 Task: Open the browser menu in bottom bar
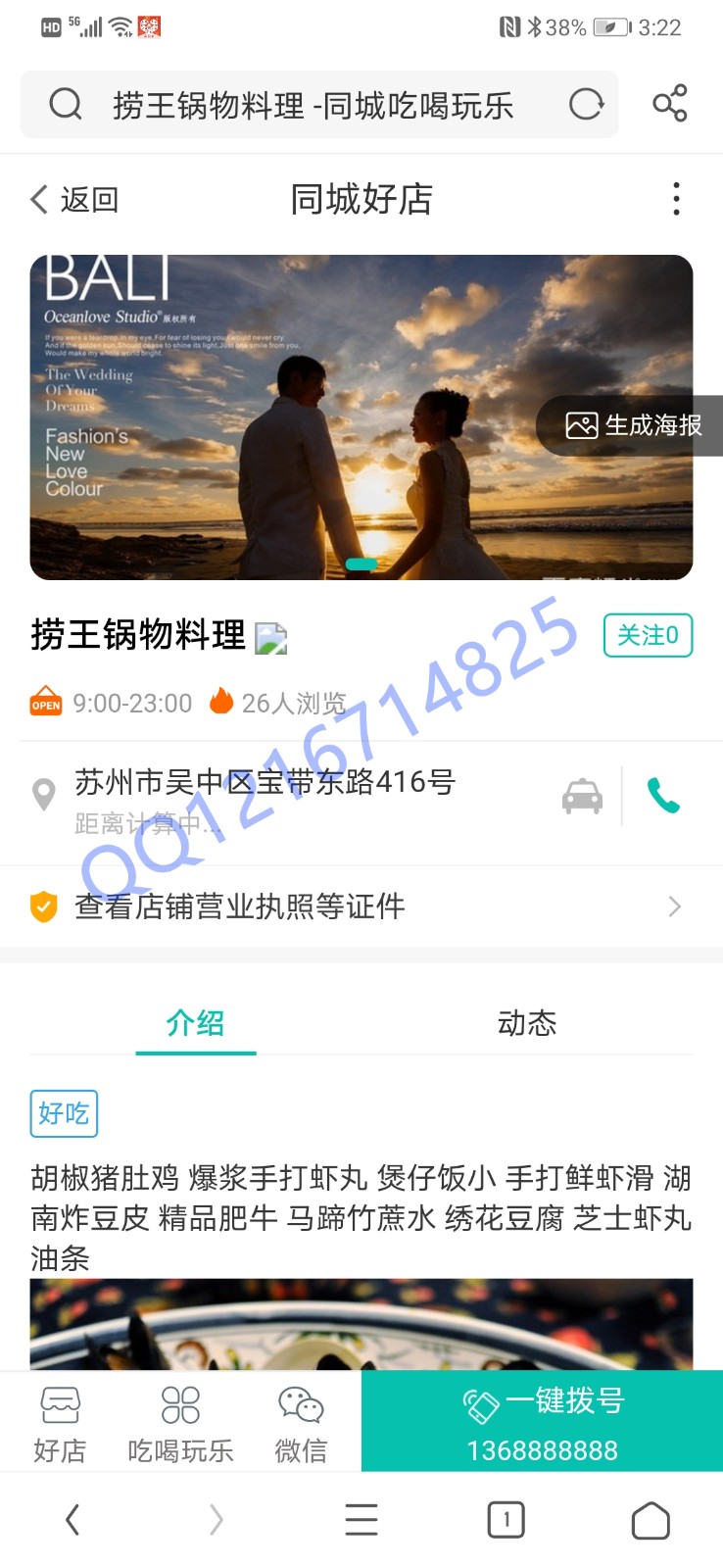point(361,1520)
